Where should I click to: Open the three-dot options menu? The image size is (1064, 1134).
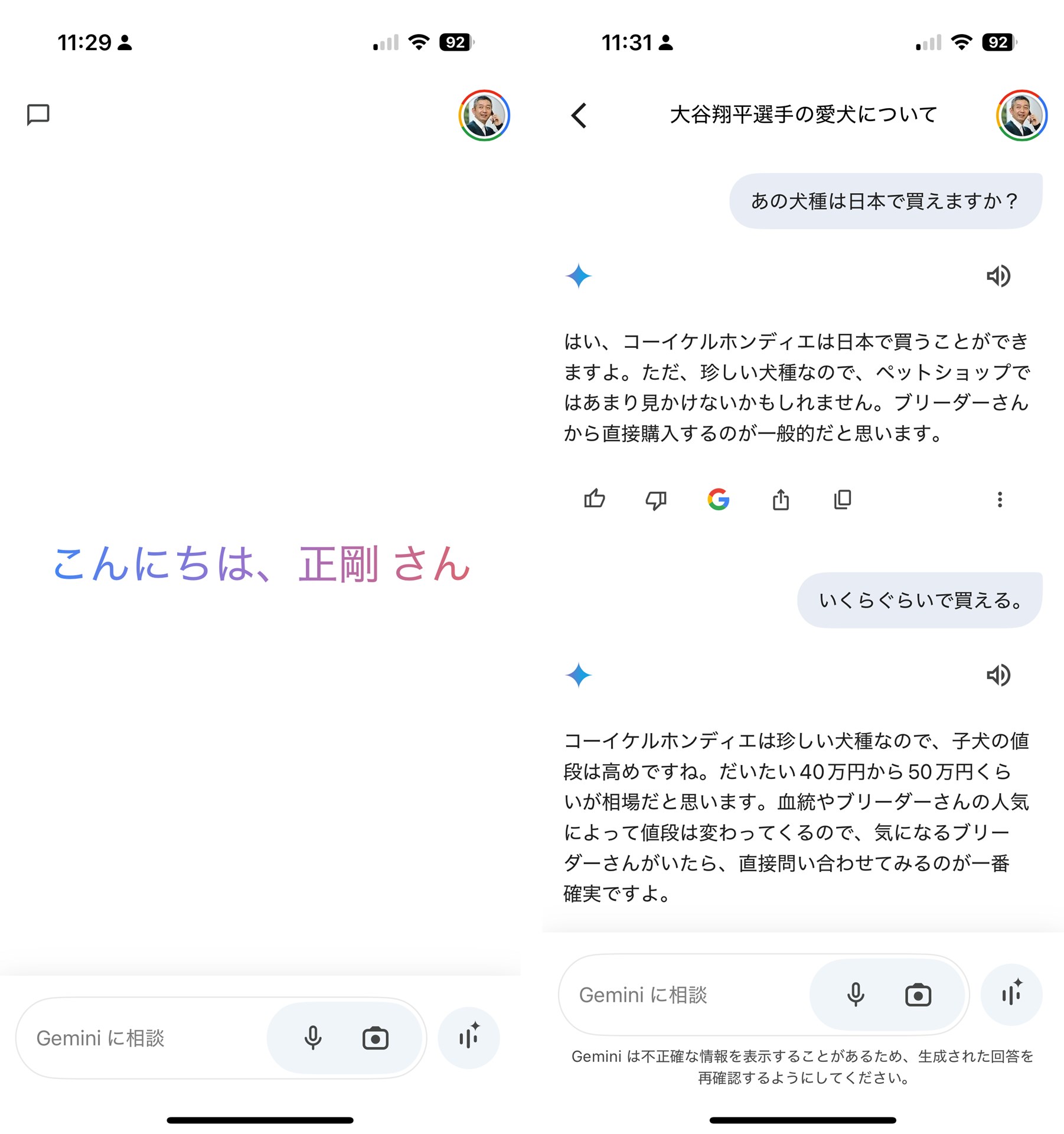point(1000,500)
